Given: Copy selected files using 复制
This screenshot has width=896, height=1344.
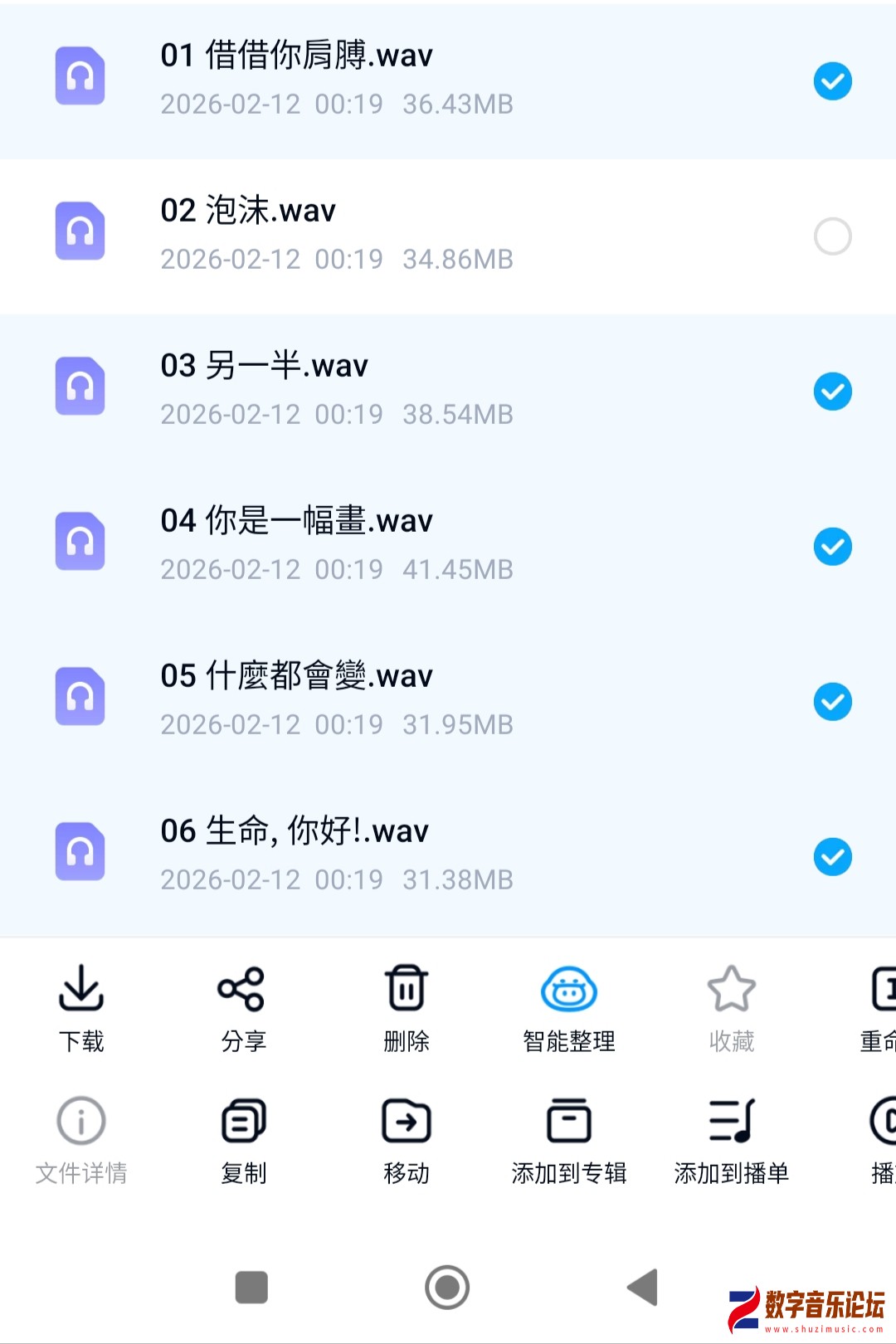Looking at the screenshot, I should coord(243,1140).
